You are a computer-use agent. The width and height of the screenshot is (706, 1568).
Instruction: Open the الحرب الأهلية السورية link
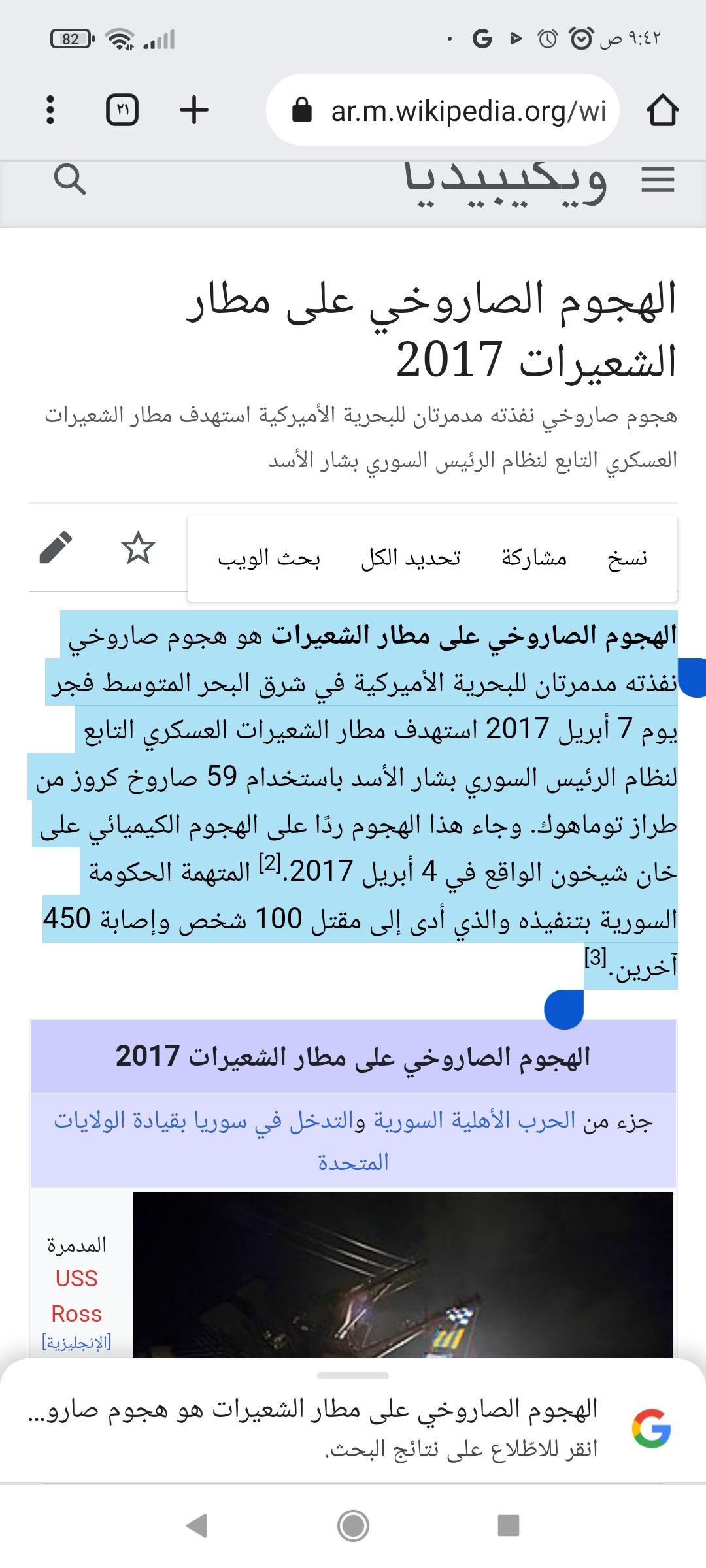(x=475, y=1120)
